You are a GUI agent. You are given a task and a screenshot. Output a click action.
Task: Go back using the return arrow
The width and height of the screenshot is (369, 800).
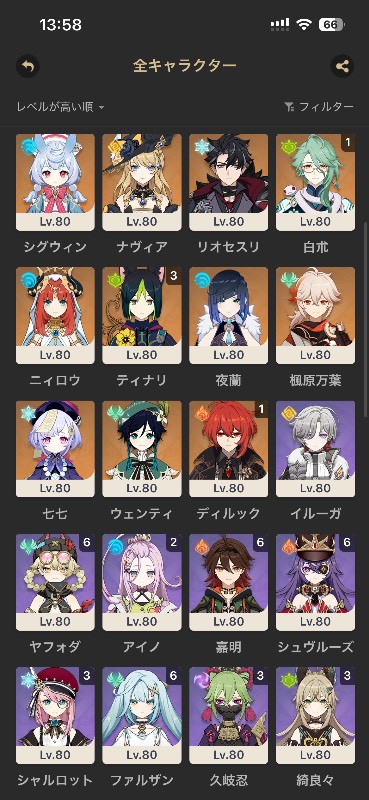click(28, 66)
